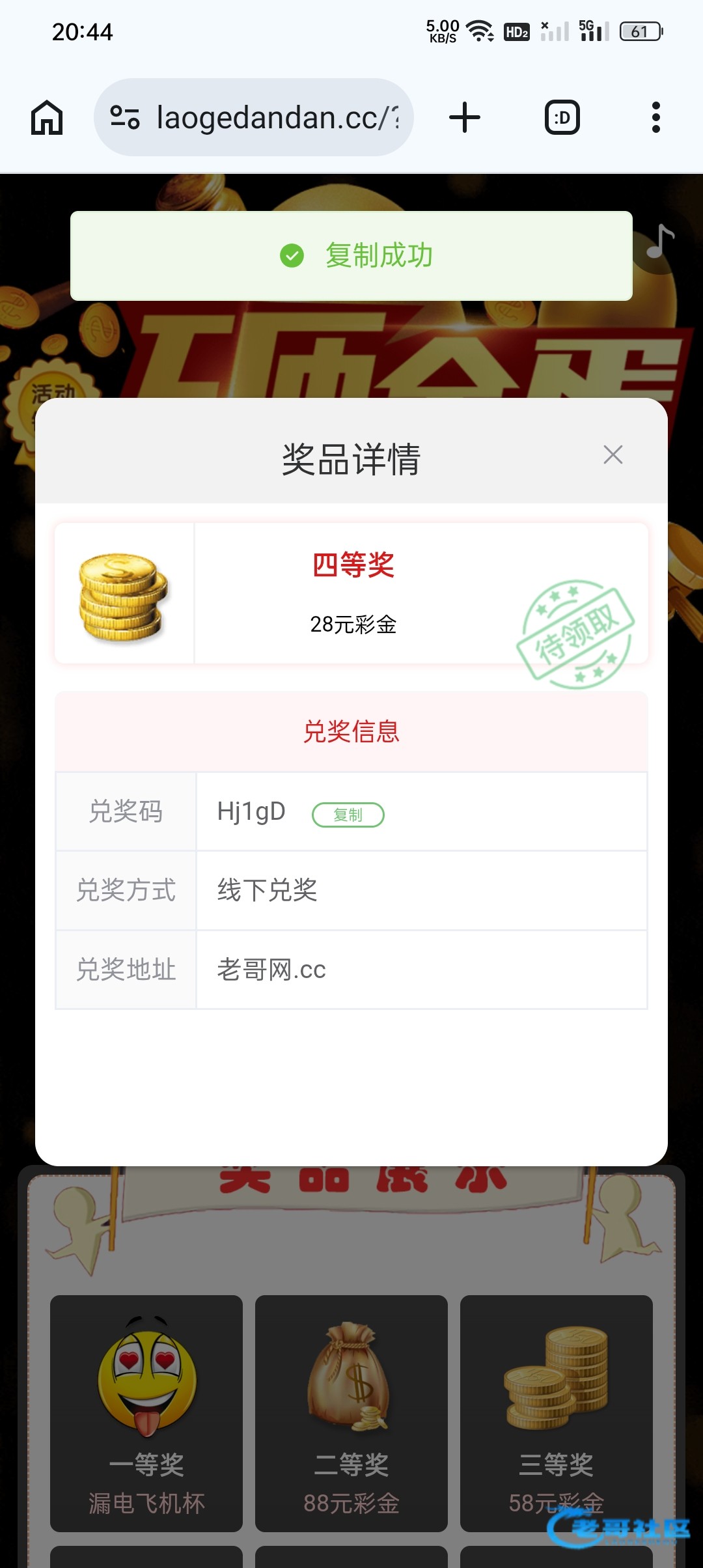Toggle the background music icon
Screen dimensions: 703x1568
pos(661,242)
